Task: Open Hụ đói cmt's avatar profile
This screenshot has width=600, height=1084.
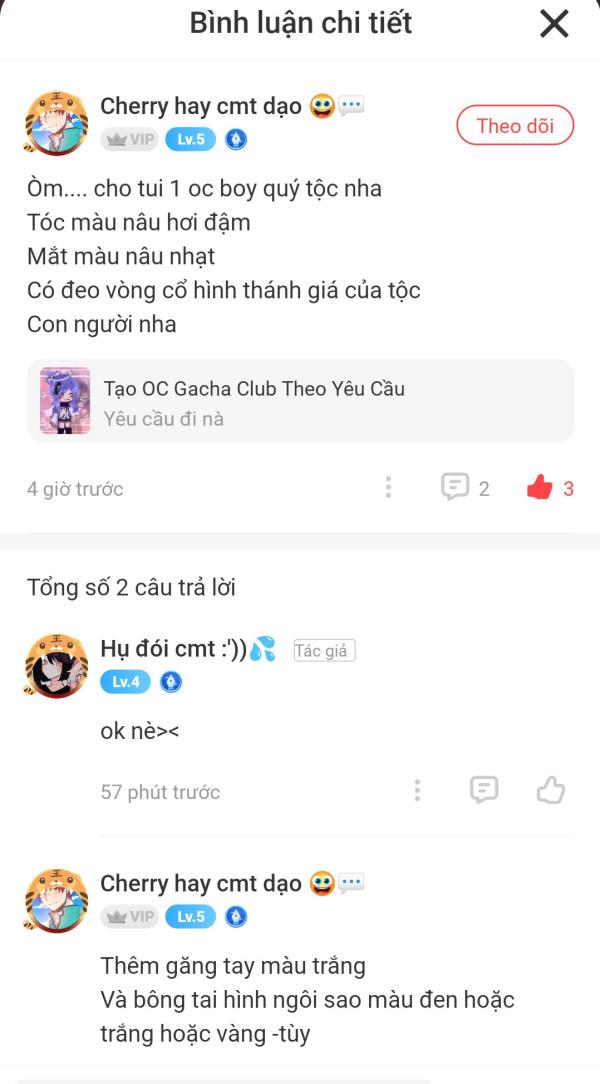Action: pos(57,665)
